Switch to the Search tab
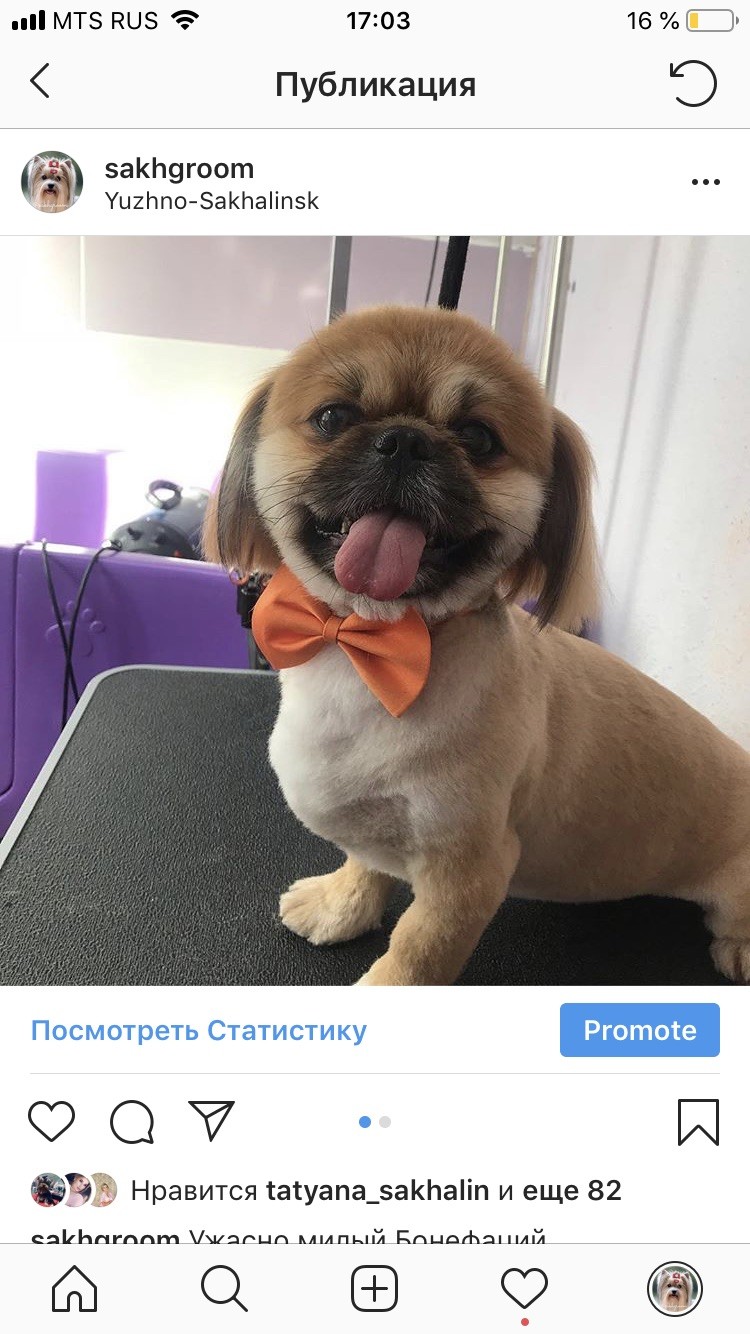This screenshot has height=1334, width=750. point(224,1288)
